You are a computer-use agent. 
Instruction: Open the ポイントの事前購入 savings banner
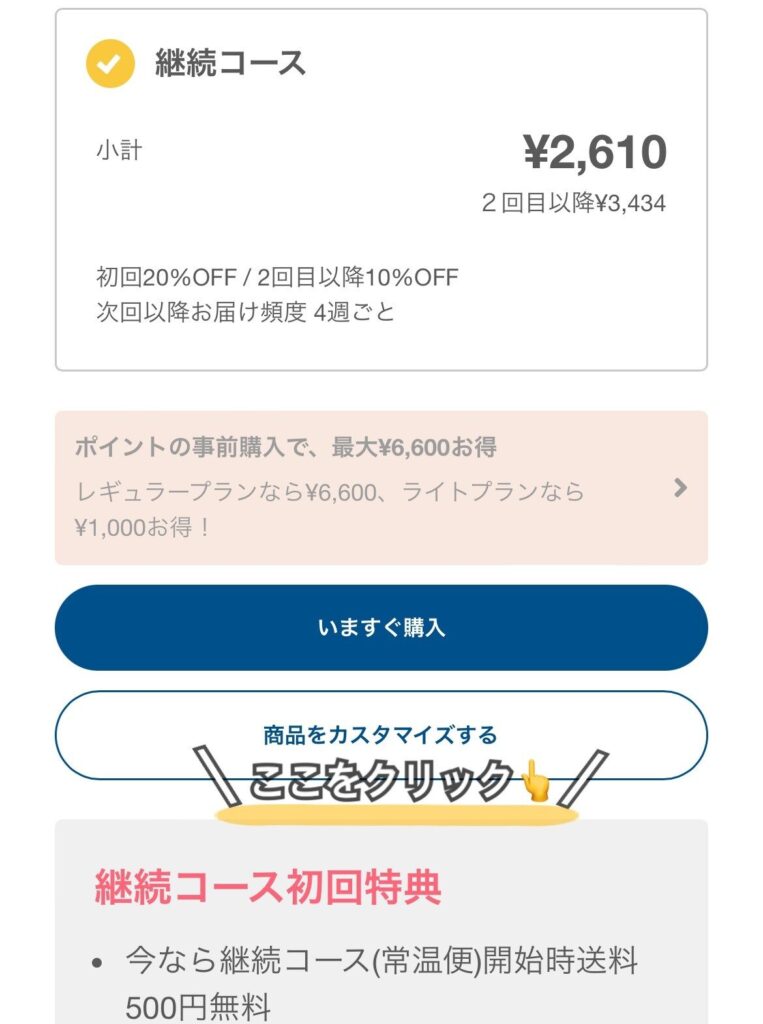[381, 488]
